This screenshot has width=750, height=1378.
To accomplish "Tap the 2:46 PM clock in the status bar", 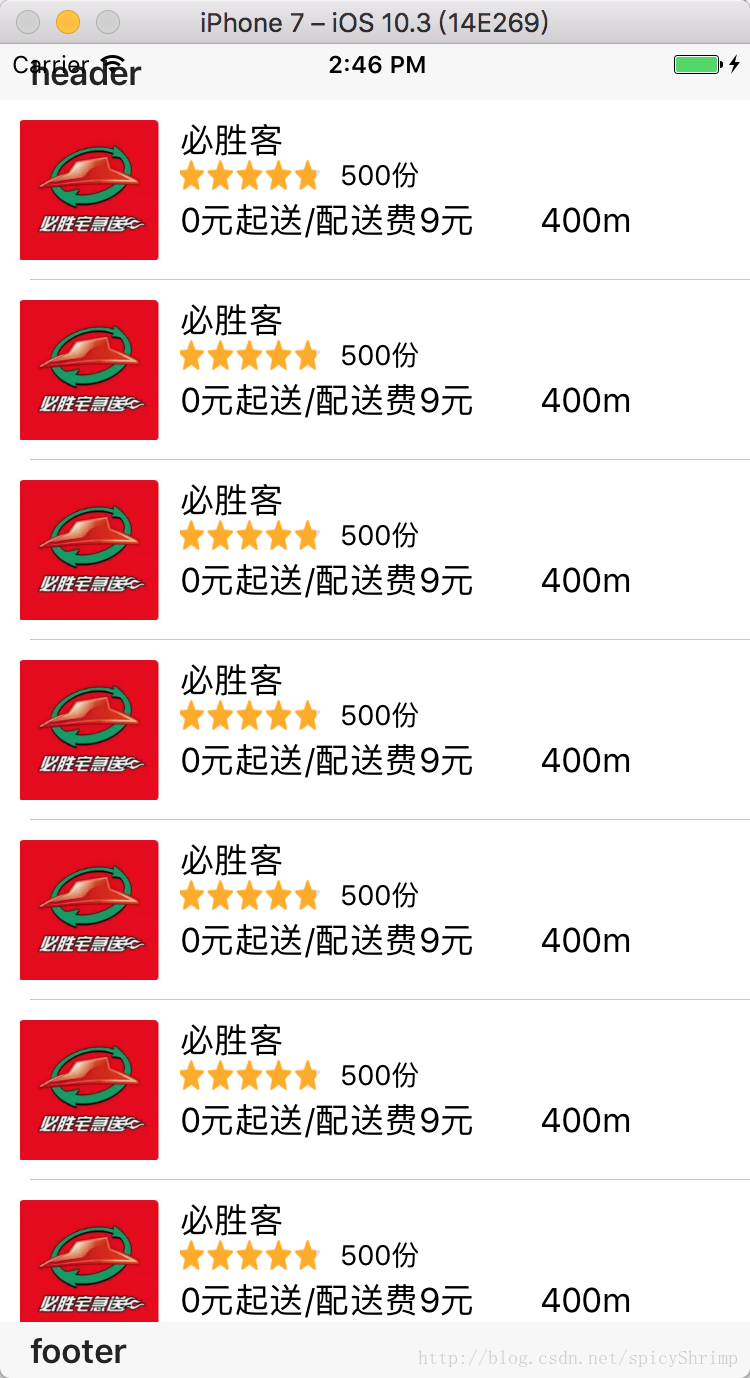I will tap(379, 64).
